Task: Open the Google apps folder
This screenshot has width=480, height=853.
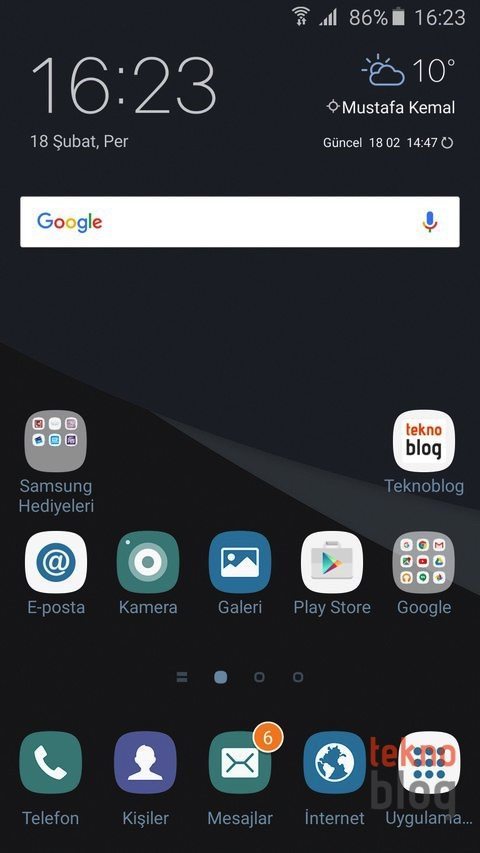Action: pyautogui.click(x=424, y=562)
